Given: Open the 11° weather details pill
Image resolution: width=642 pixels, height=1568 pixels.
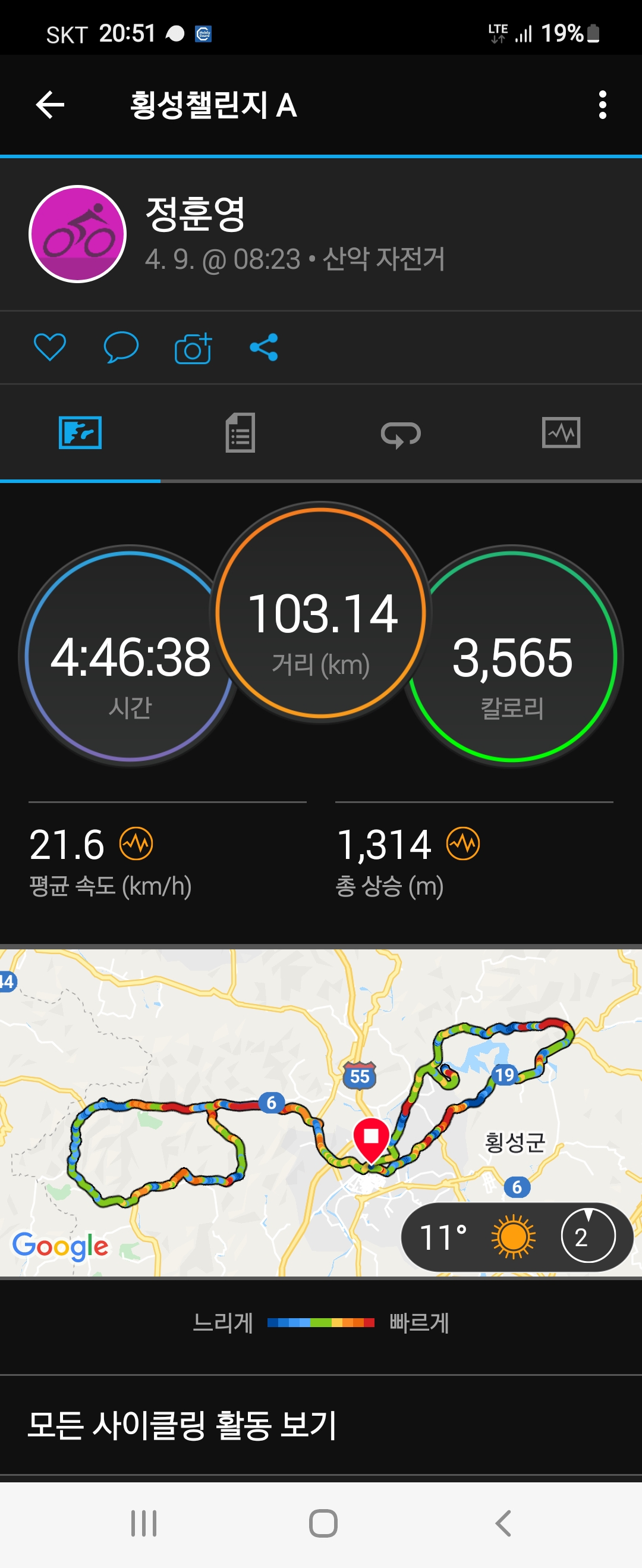Looking at the screenshot, I should click(x=517, y=1237).
